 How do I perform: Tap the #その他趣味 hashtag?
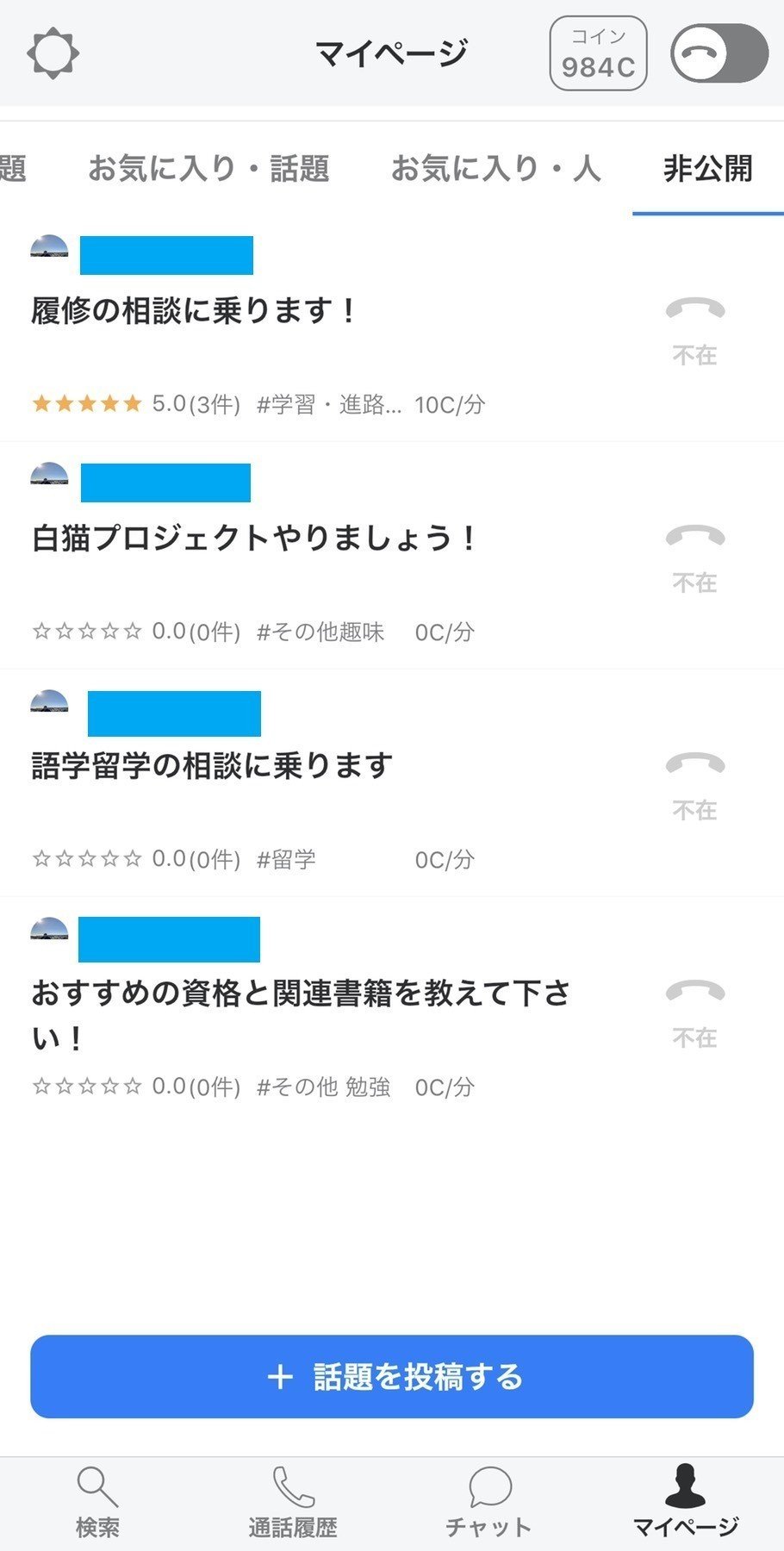coord(322,632)
